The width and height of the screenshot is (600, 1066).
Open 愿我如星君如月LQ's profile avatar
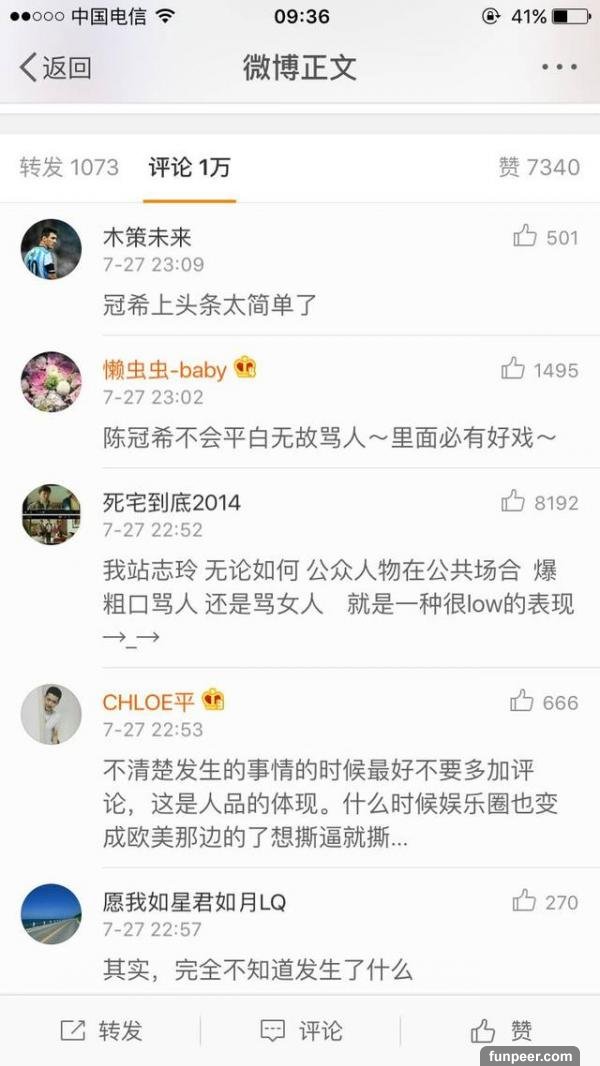click(51, 914)
